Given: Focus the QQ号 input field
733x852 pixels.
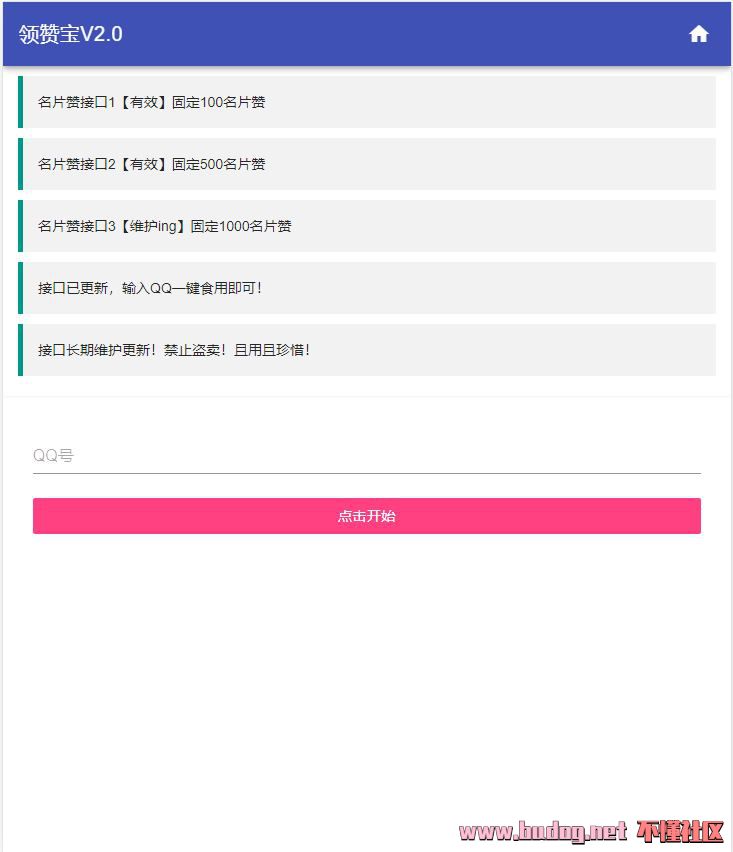Looking at the screenshot, I should [366, 456].
